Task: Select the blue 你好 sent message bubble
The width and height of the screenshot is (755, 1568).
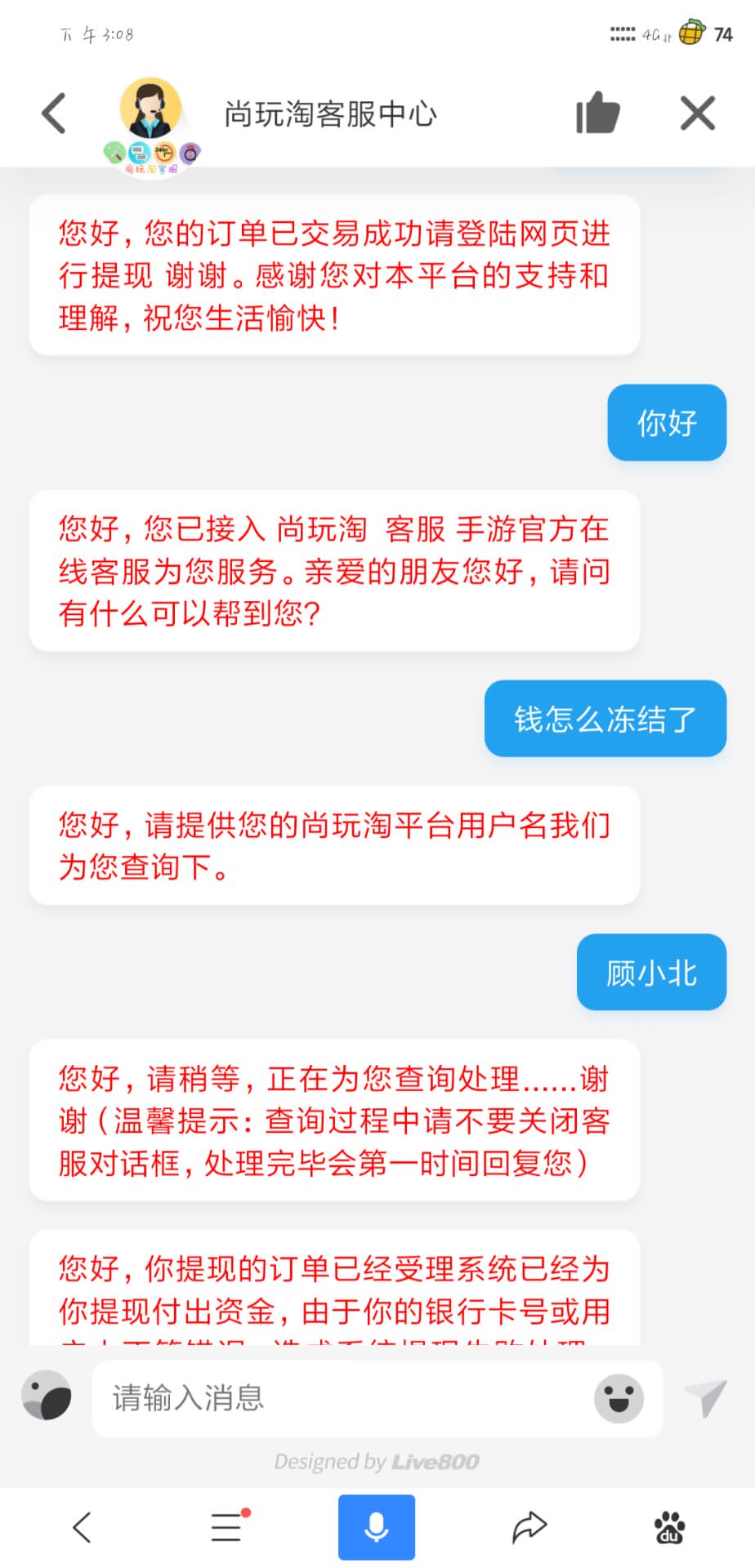Action: 666,423
